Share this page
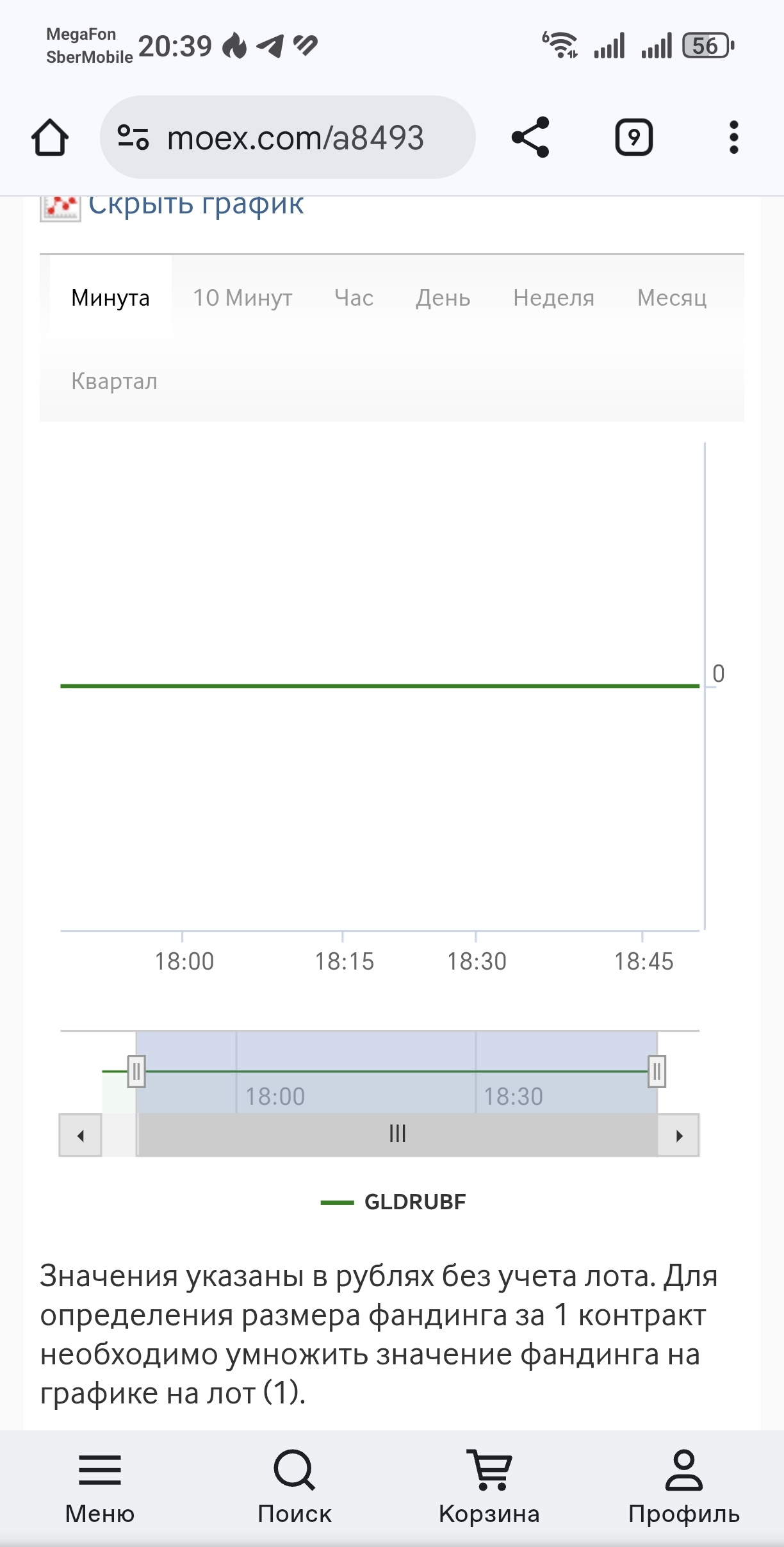Screen dimensions: 784x1547 [530, 137]
